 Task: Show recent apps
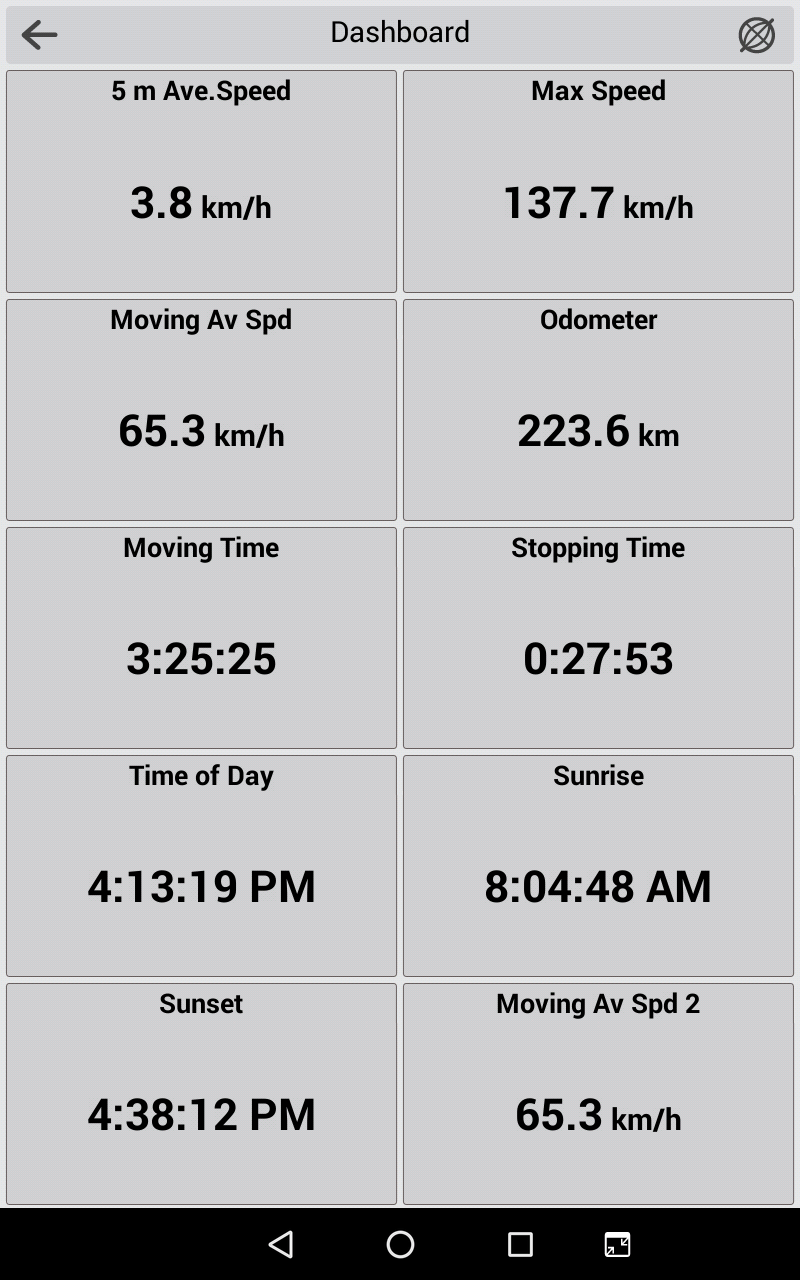click(520, 1244)
